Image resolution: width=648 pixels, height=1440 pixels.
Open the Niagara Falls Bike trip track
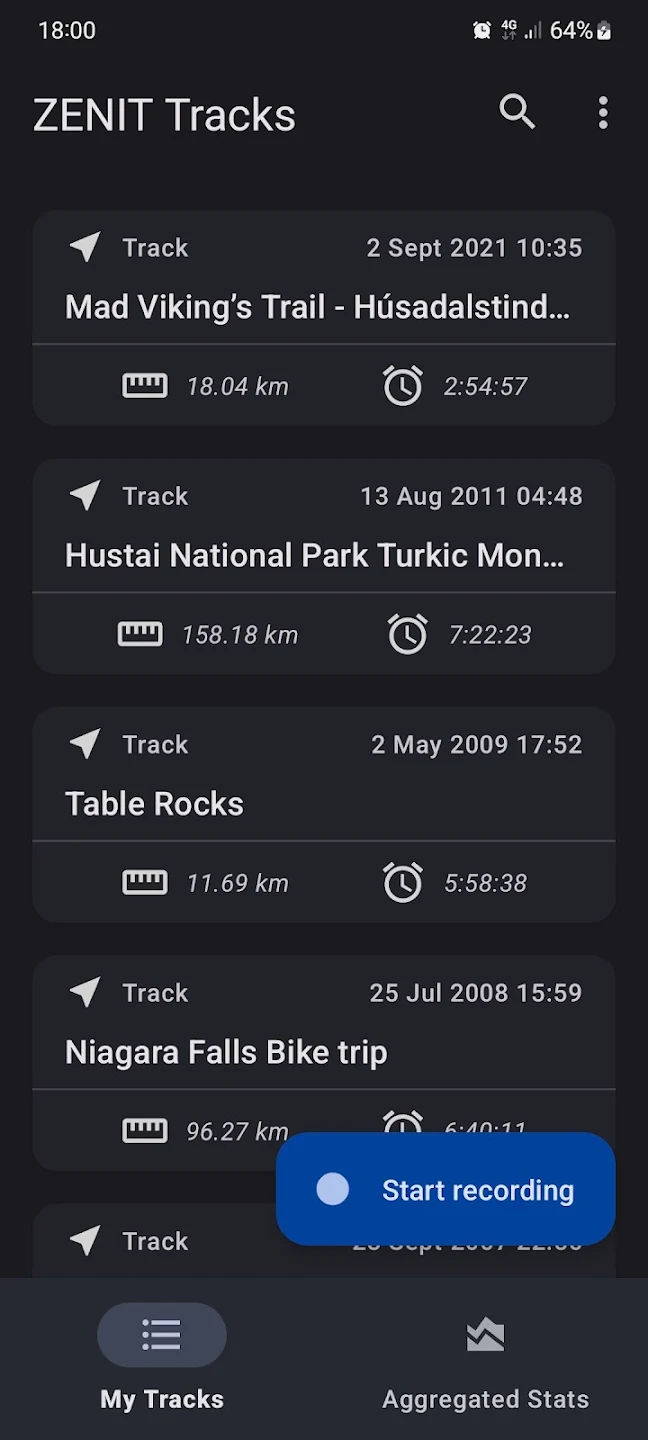(324, 1062)
